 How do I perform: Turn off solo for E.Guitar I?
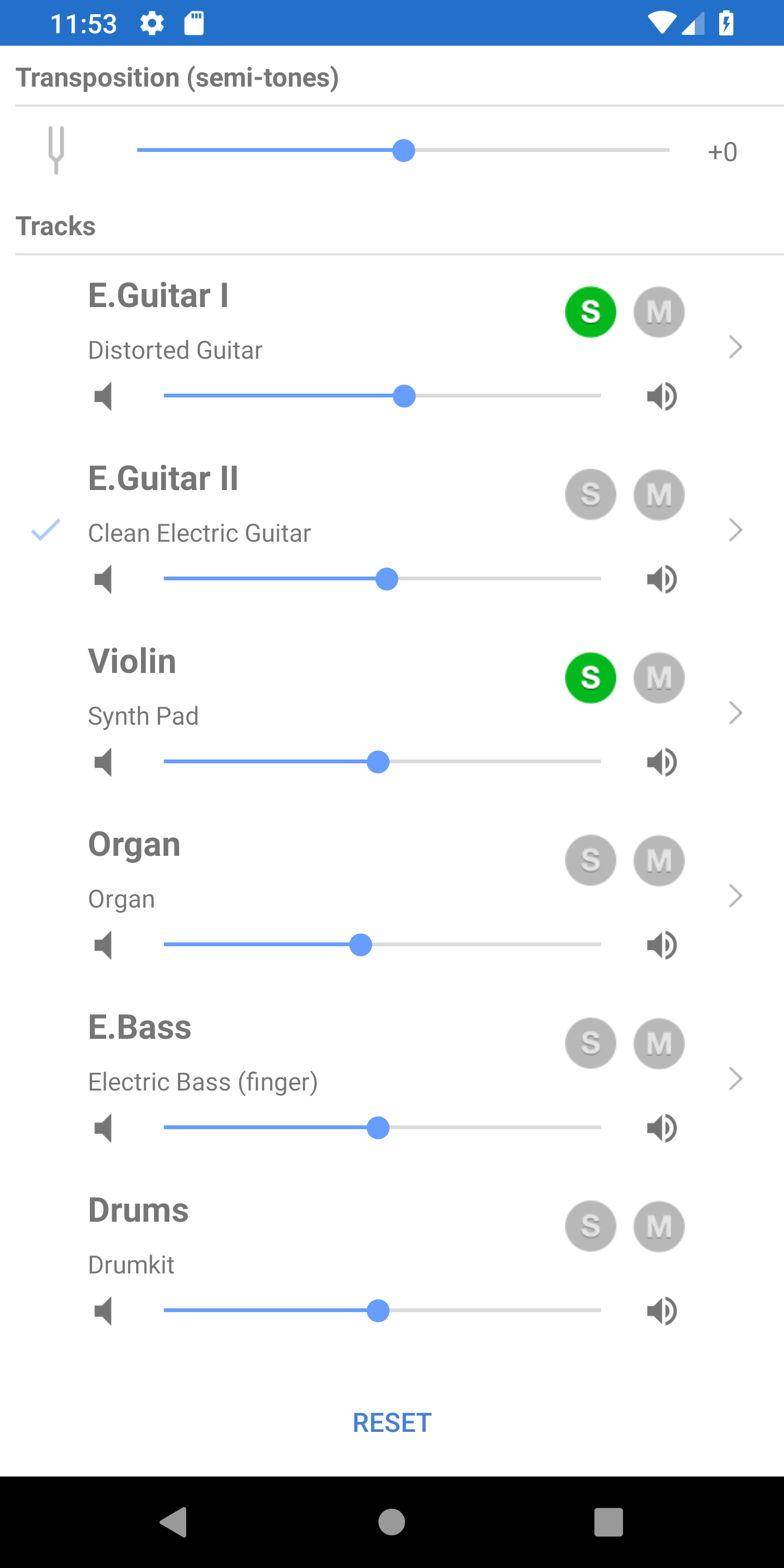(590, 313)
